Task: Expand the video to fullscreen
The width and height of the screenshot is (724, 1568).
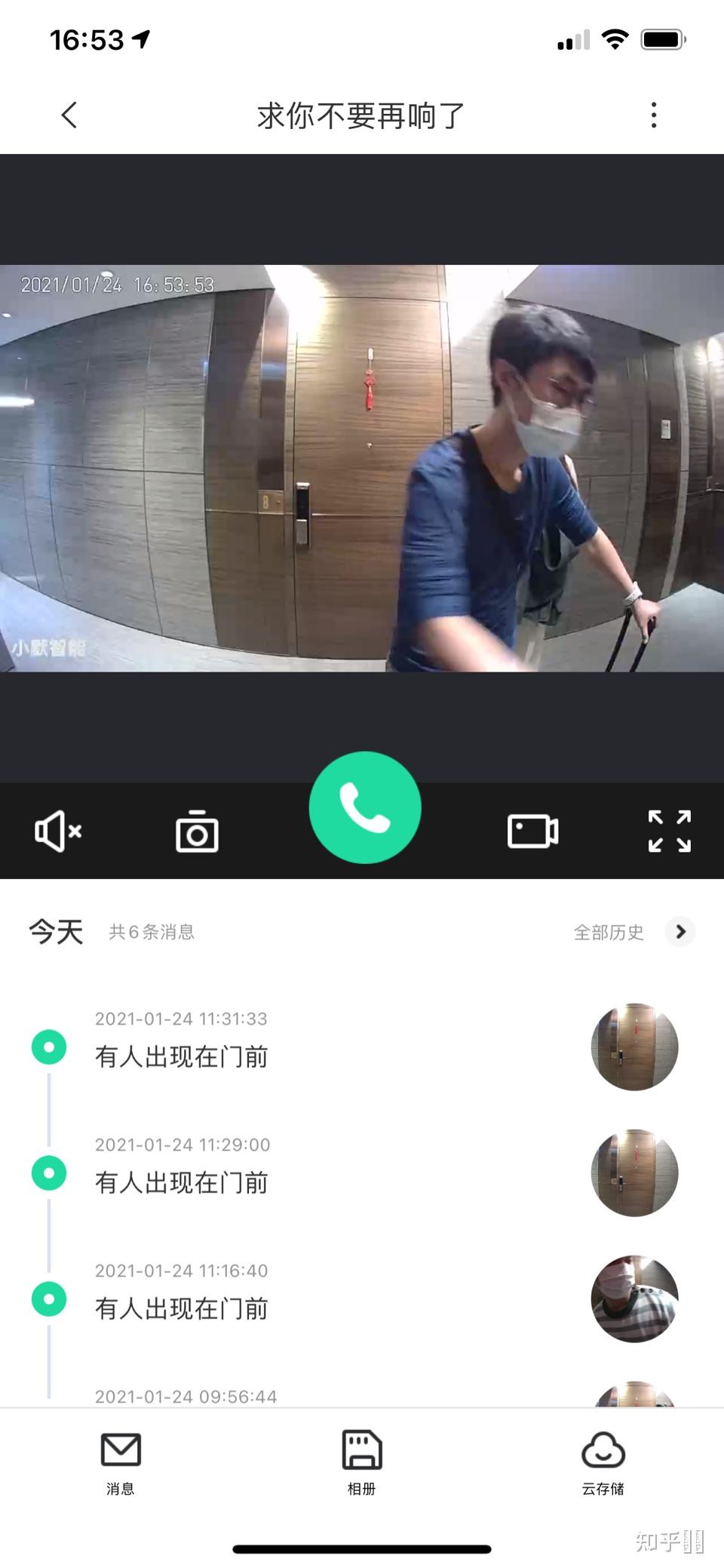Action: 669,832
